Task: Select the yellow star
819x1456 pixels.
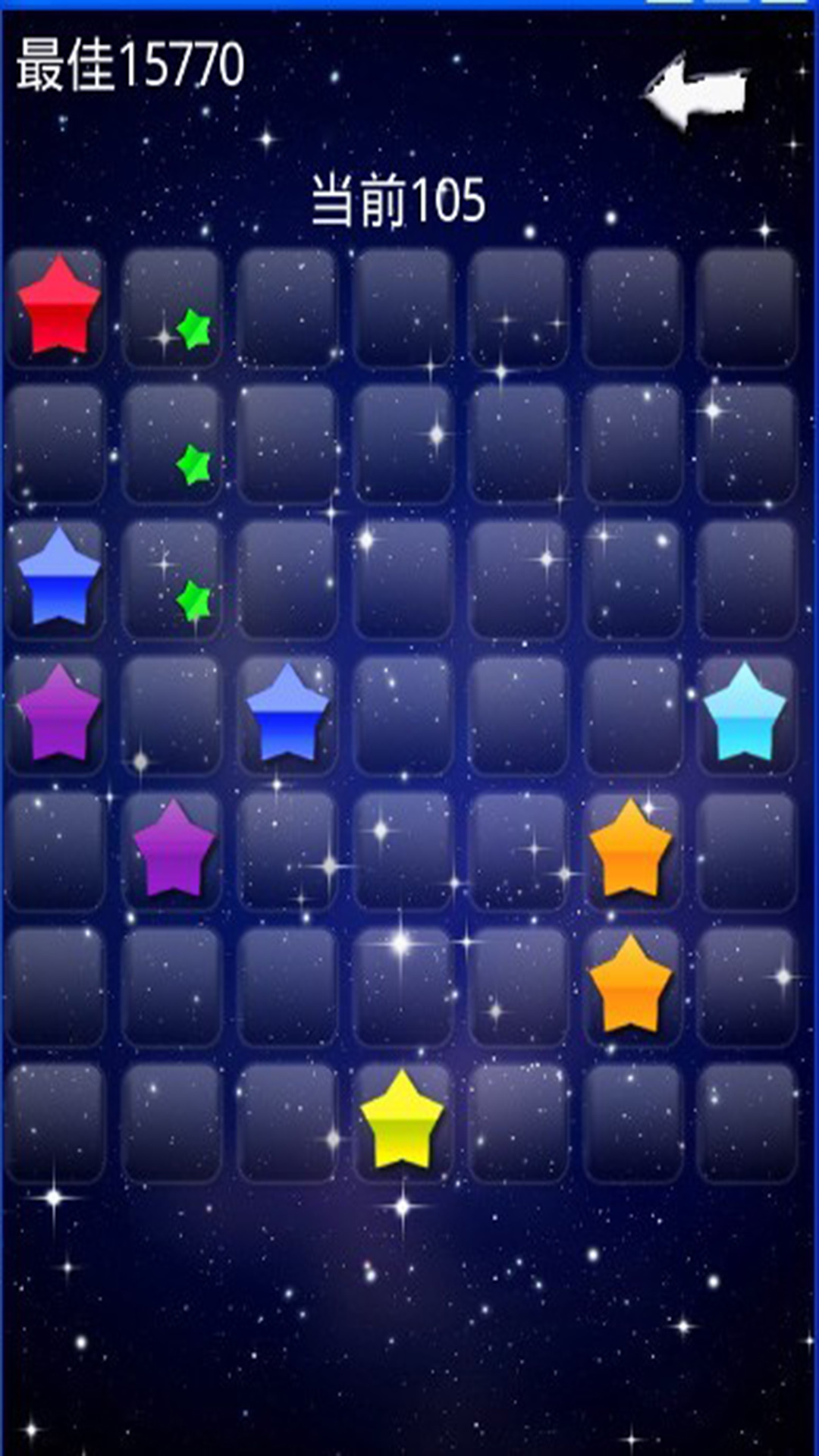Action: click(402, 1120)
